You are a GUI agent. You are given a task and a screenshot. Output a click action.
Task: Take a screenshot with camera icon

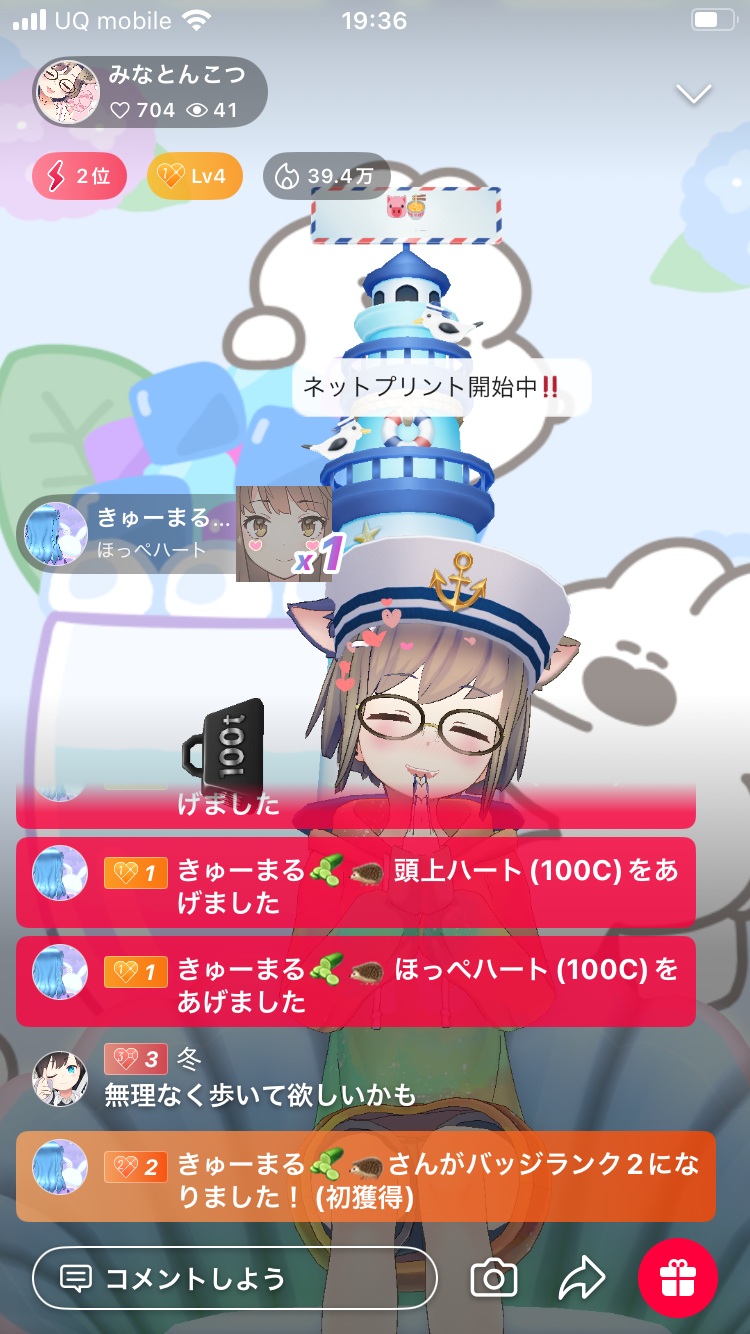click(x=493, y=1278)
